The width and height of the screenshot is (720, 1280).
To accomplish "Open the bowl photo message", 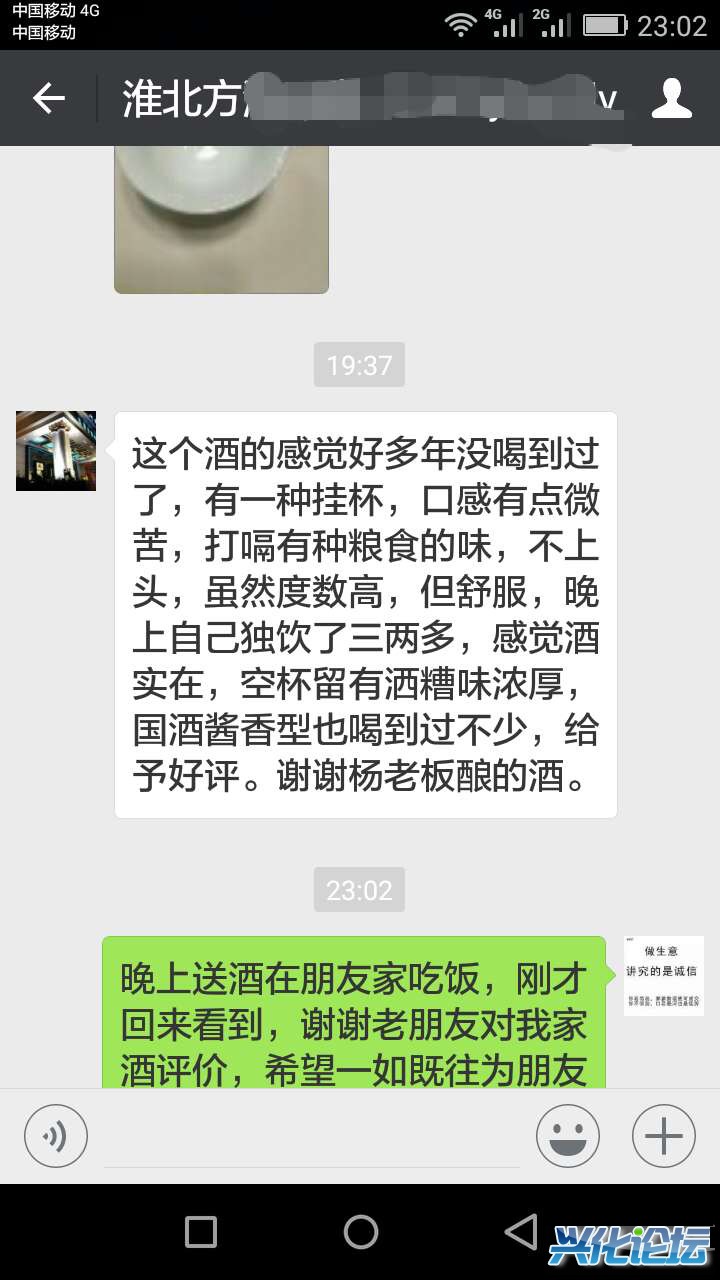I will tap(221, 218).
